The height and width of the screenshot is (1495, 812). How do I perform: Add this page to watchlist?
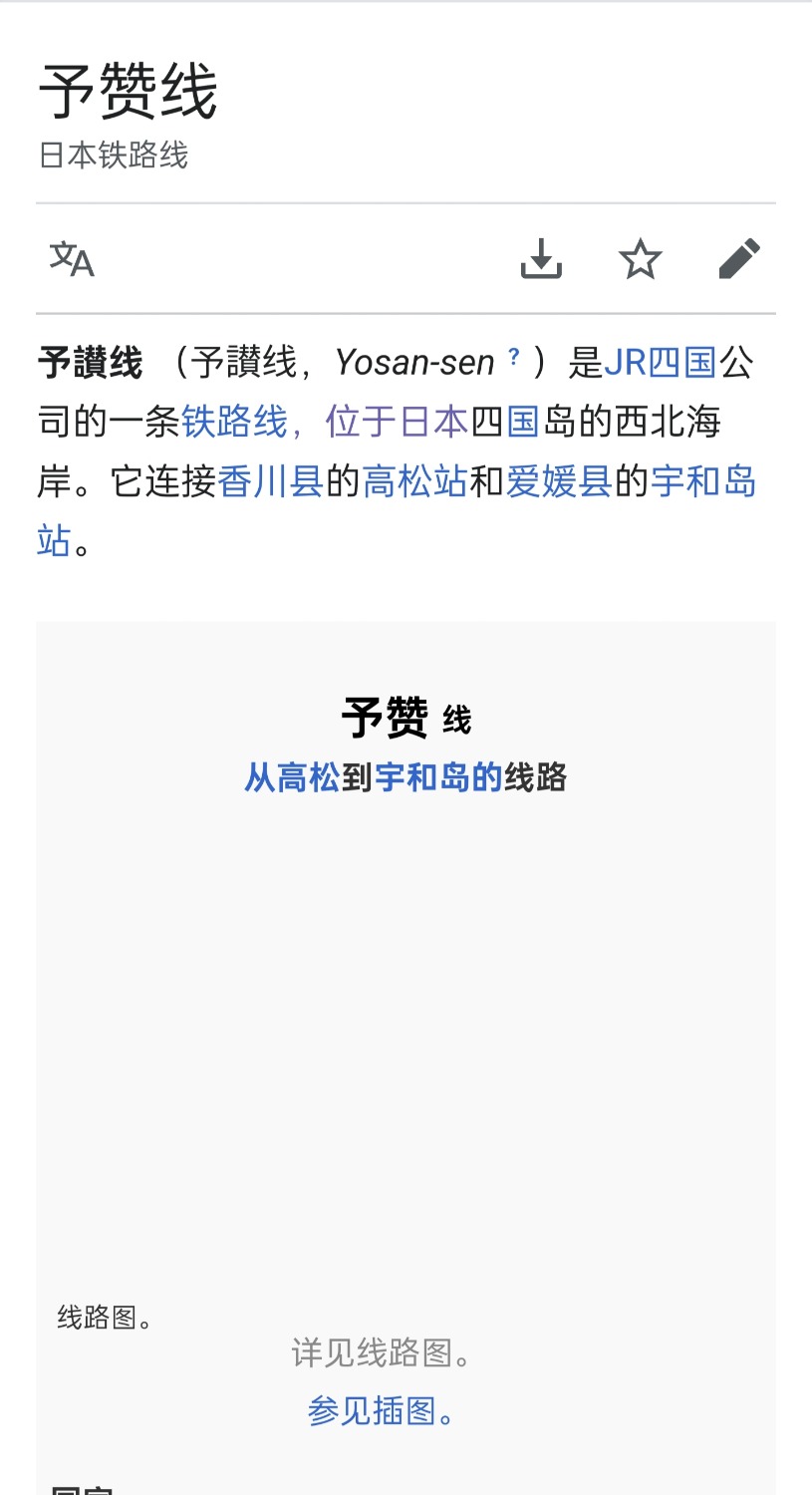pyautogui.click(x=640, y=260)
